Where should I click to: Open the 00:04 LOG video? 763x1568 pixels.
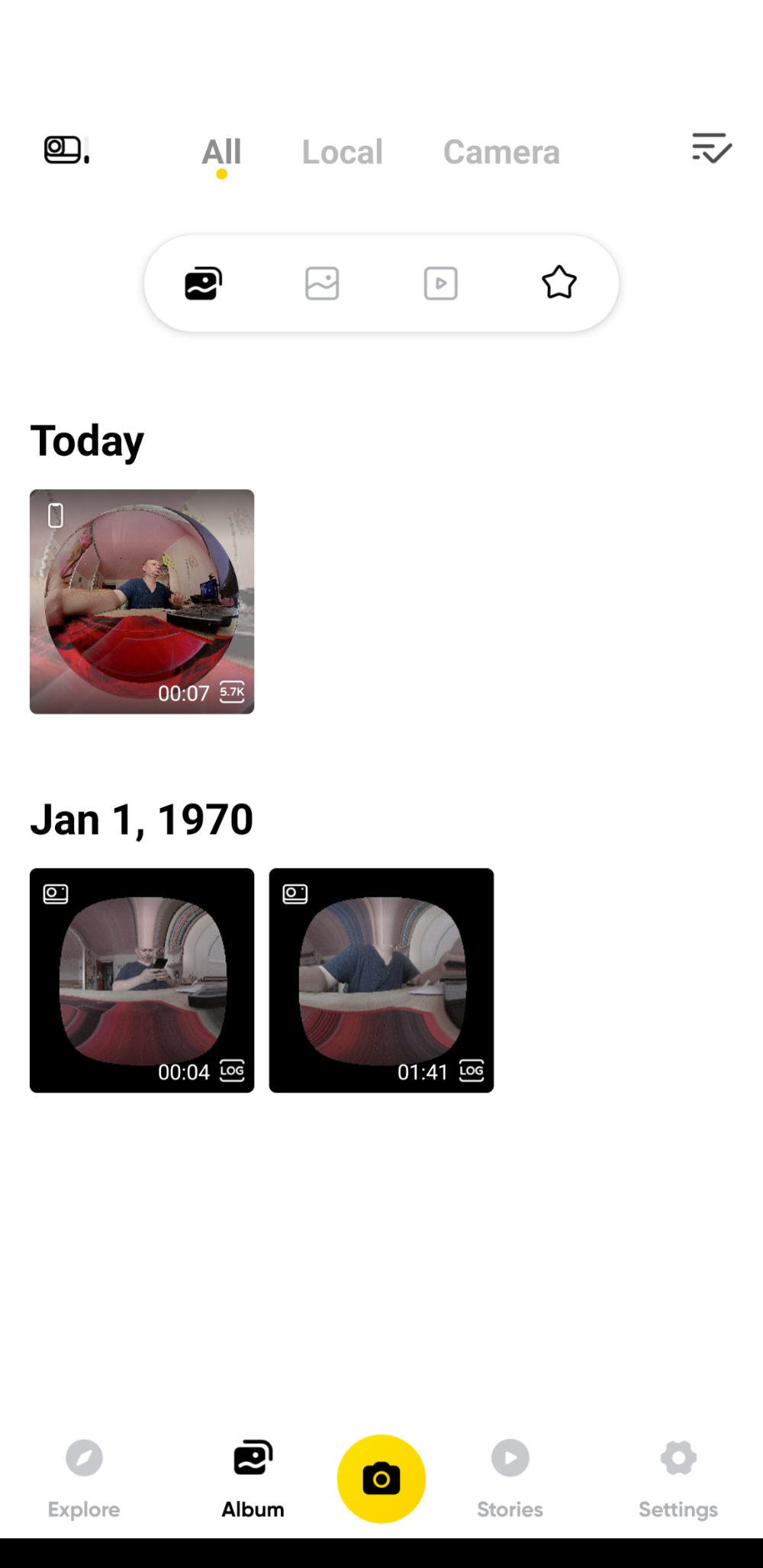(x=142, y=980)
